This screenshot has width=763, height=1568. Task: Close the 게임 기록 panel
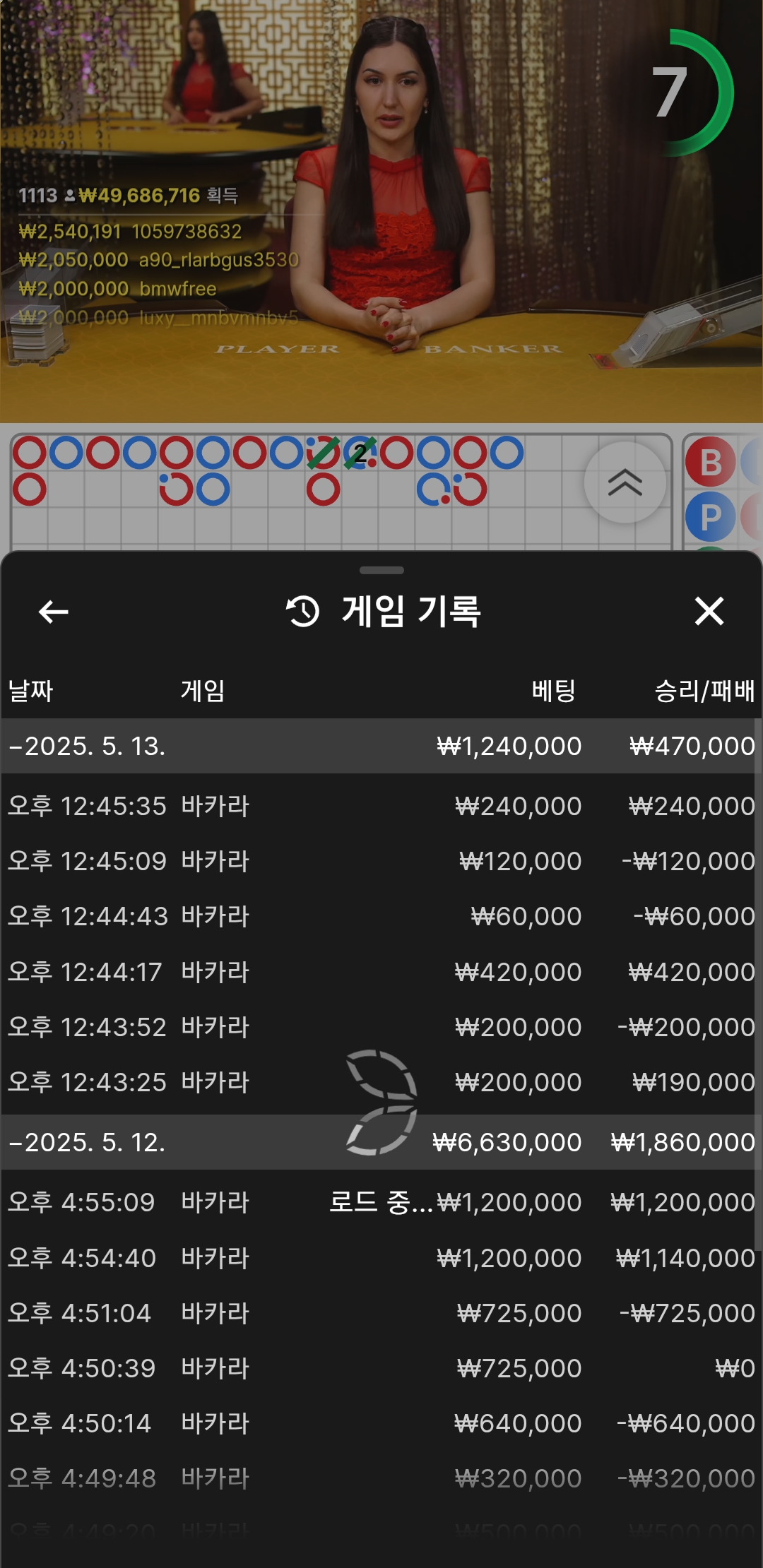pyautogui.click(x=709, y=611)
